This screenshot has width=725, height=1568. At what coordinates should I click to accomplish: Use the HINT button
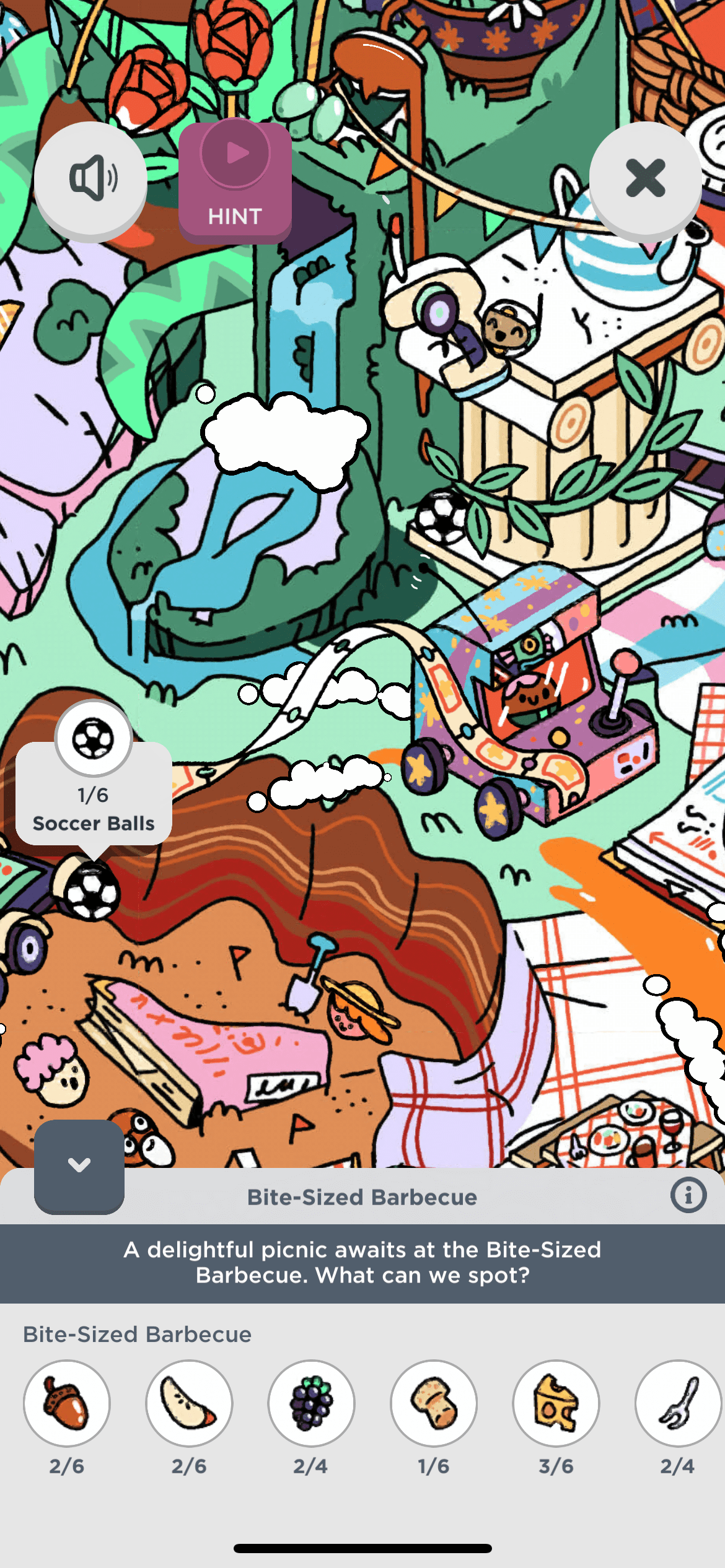(235, 182)
